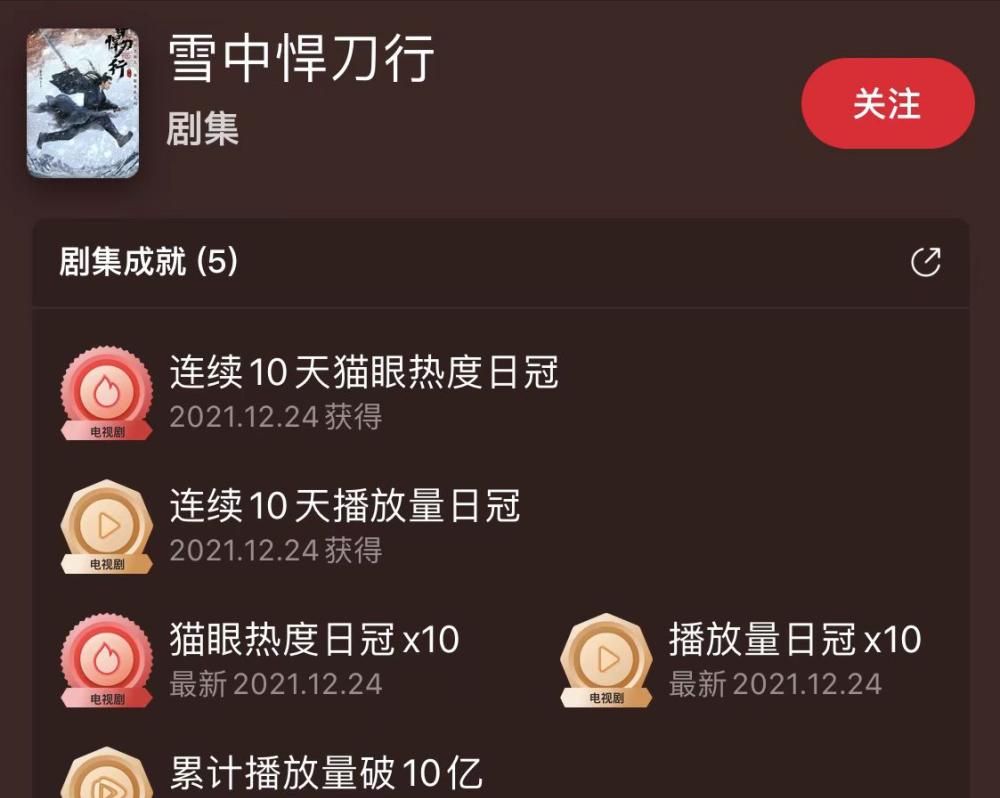This screenshot has height=798, width=1000.
Task: View 猫眼热度日冠 x10 badge
Action: tap(313, 658)
